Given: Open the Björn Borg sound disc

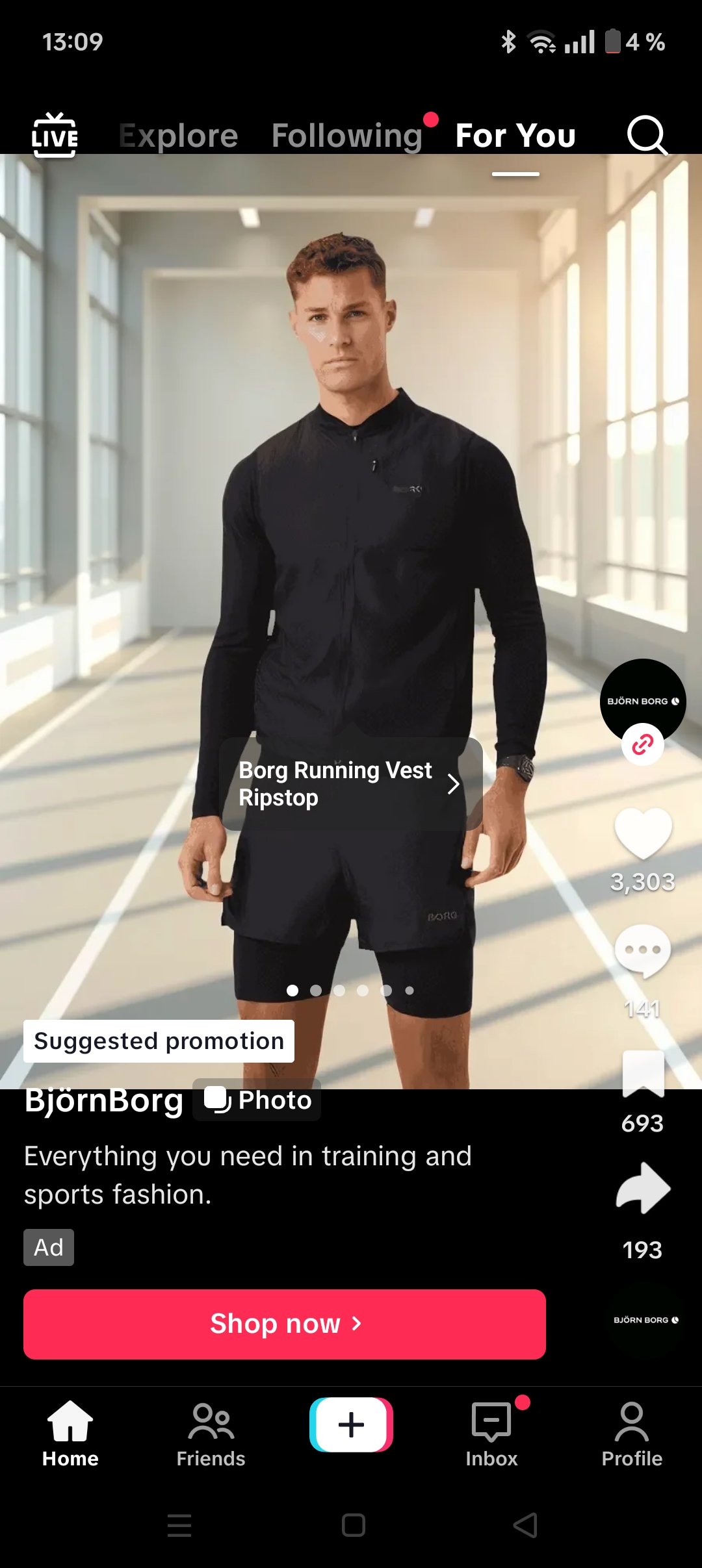Looking at the screenshot, I should [645, 1320].
